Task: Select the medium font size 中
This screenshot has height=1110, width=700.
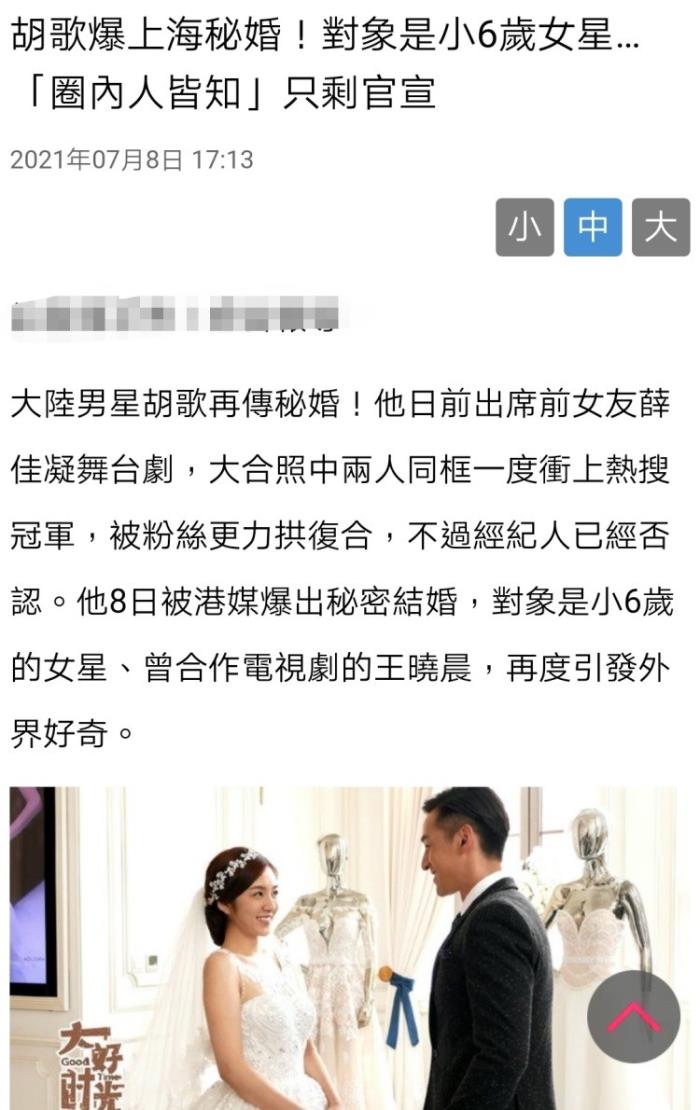Action: 593,228
